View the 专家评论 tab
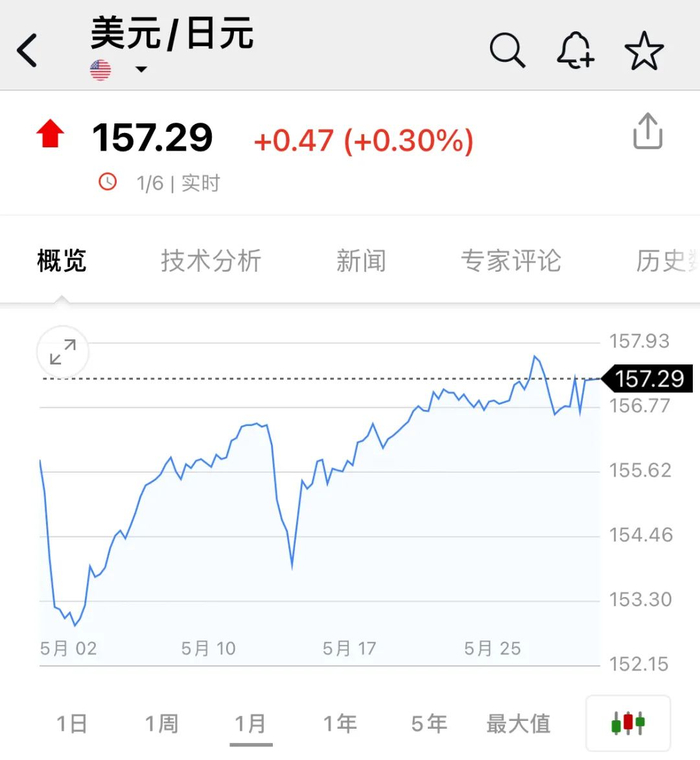 pos(511,261)
